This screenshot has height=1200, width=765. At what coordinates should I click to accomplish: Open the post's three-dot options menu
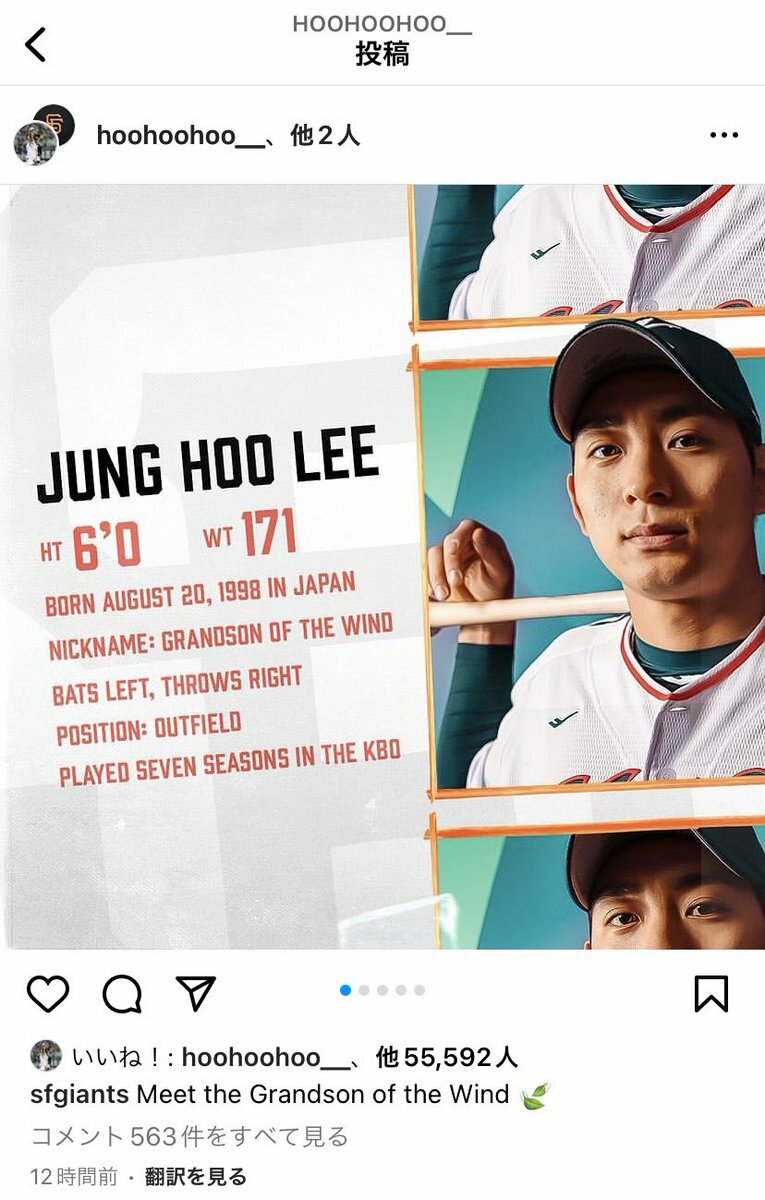click(723, 135)
